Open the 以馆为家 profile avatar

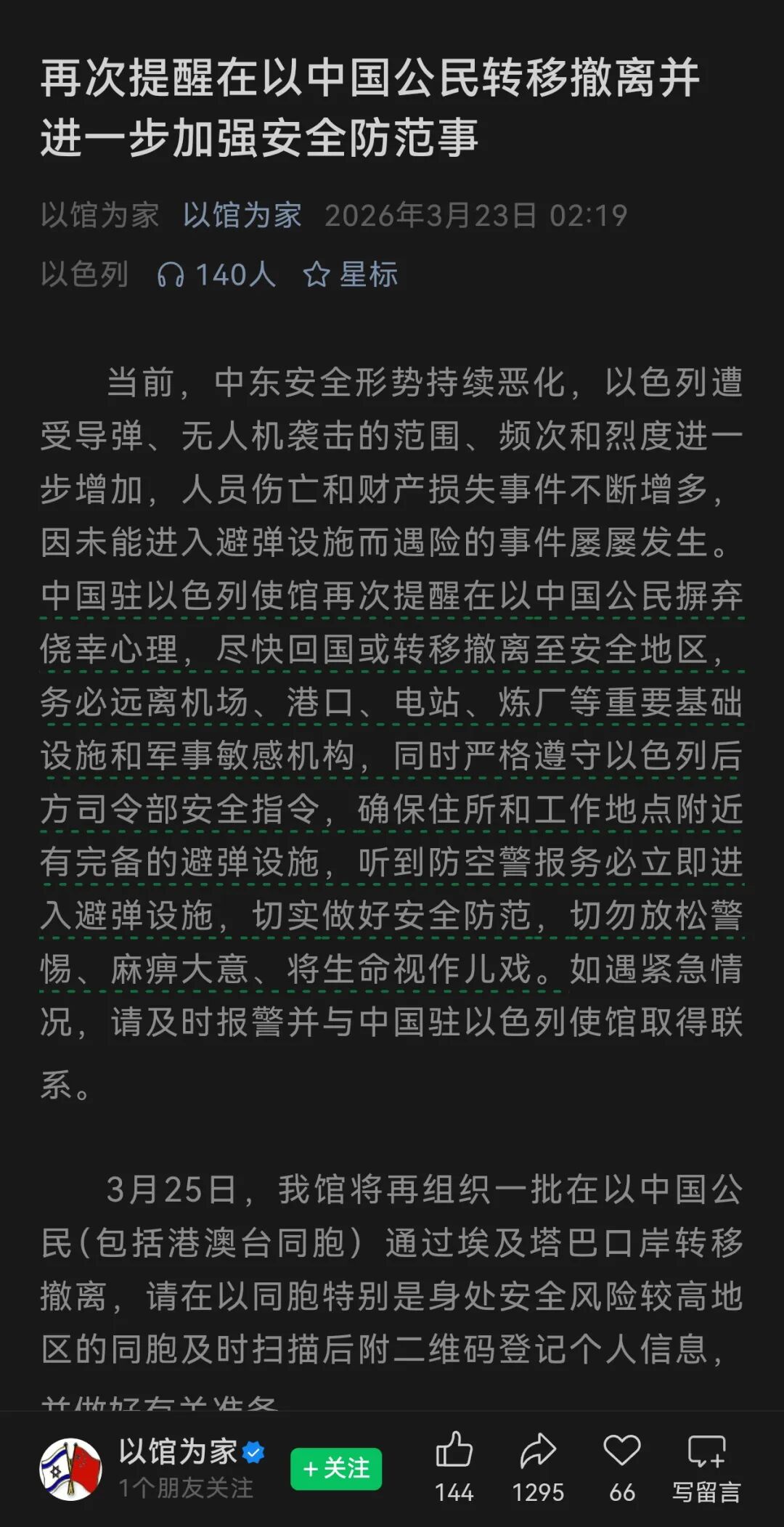tap(70, 1468)
